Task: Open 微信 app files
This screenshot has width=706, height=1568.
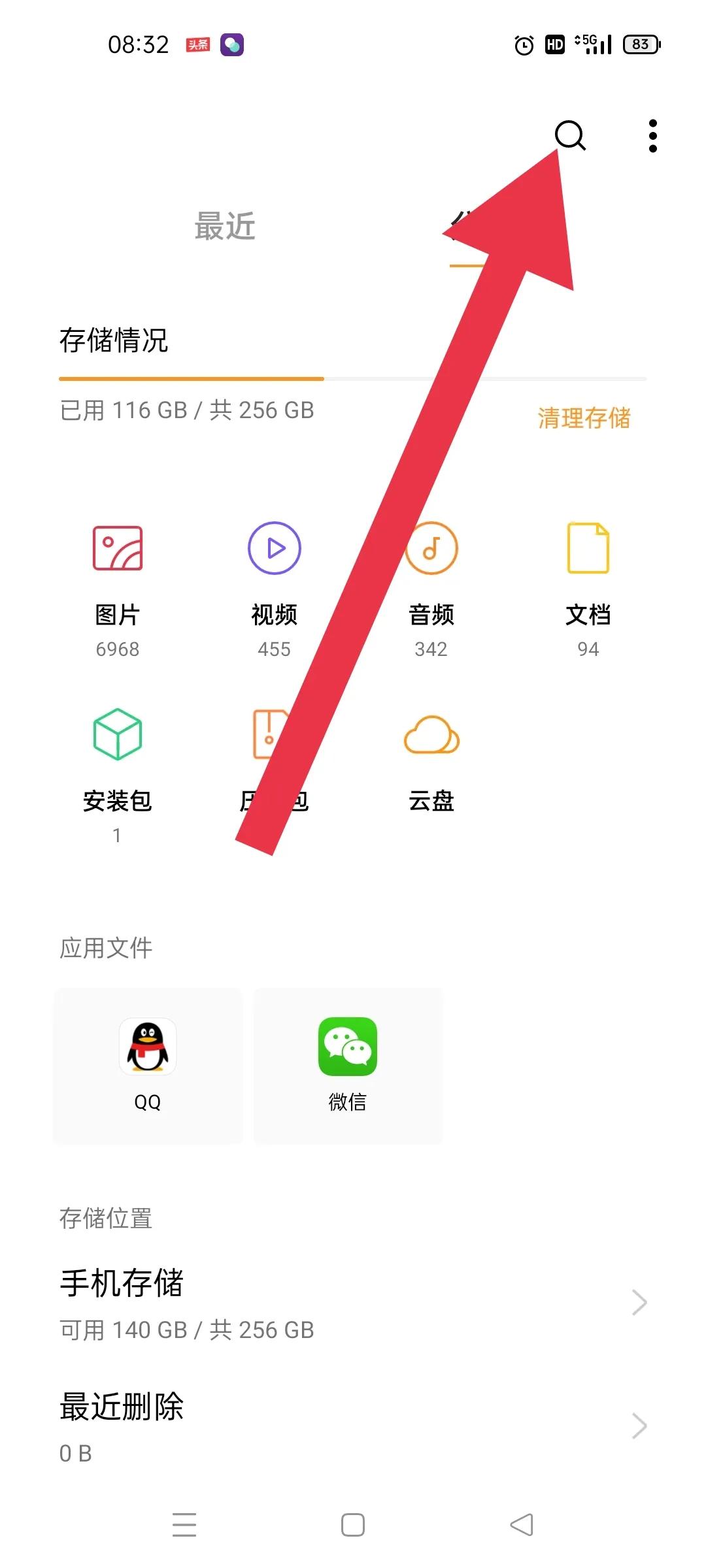Action: (x=348, y=1066)
